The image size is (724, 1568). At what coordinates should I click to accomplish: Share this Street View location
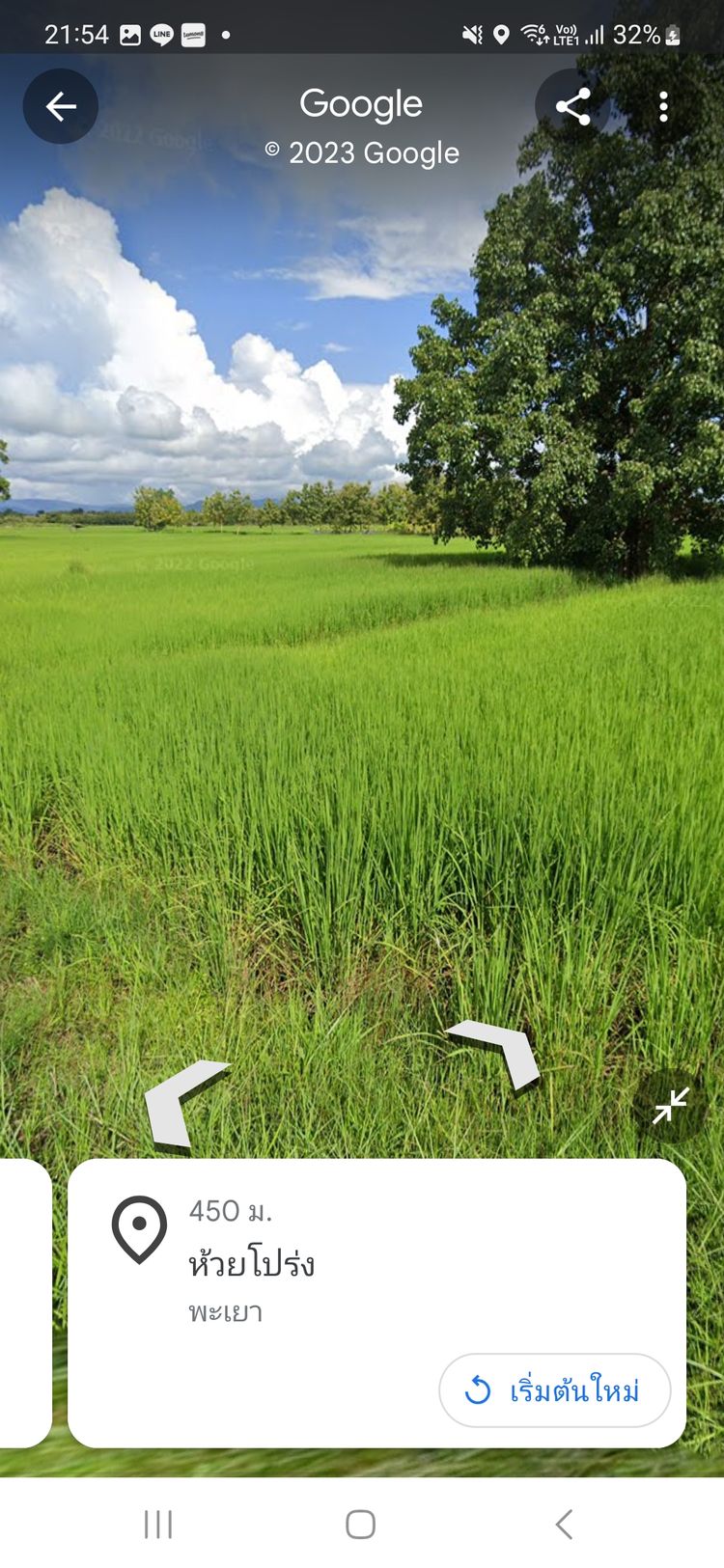point(572,106)
